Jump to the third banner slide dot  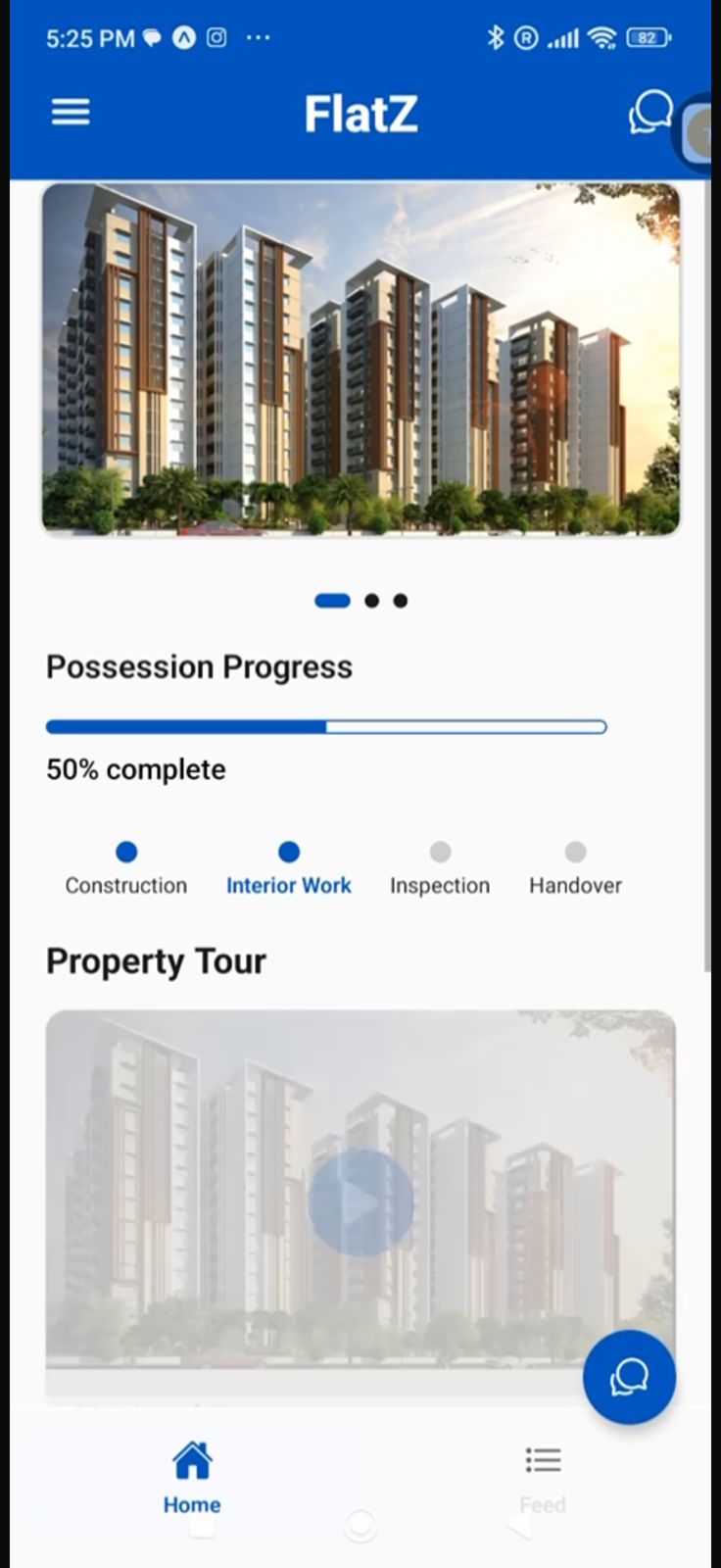[x=401, y=601]
